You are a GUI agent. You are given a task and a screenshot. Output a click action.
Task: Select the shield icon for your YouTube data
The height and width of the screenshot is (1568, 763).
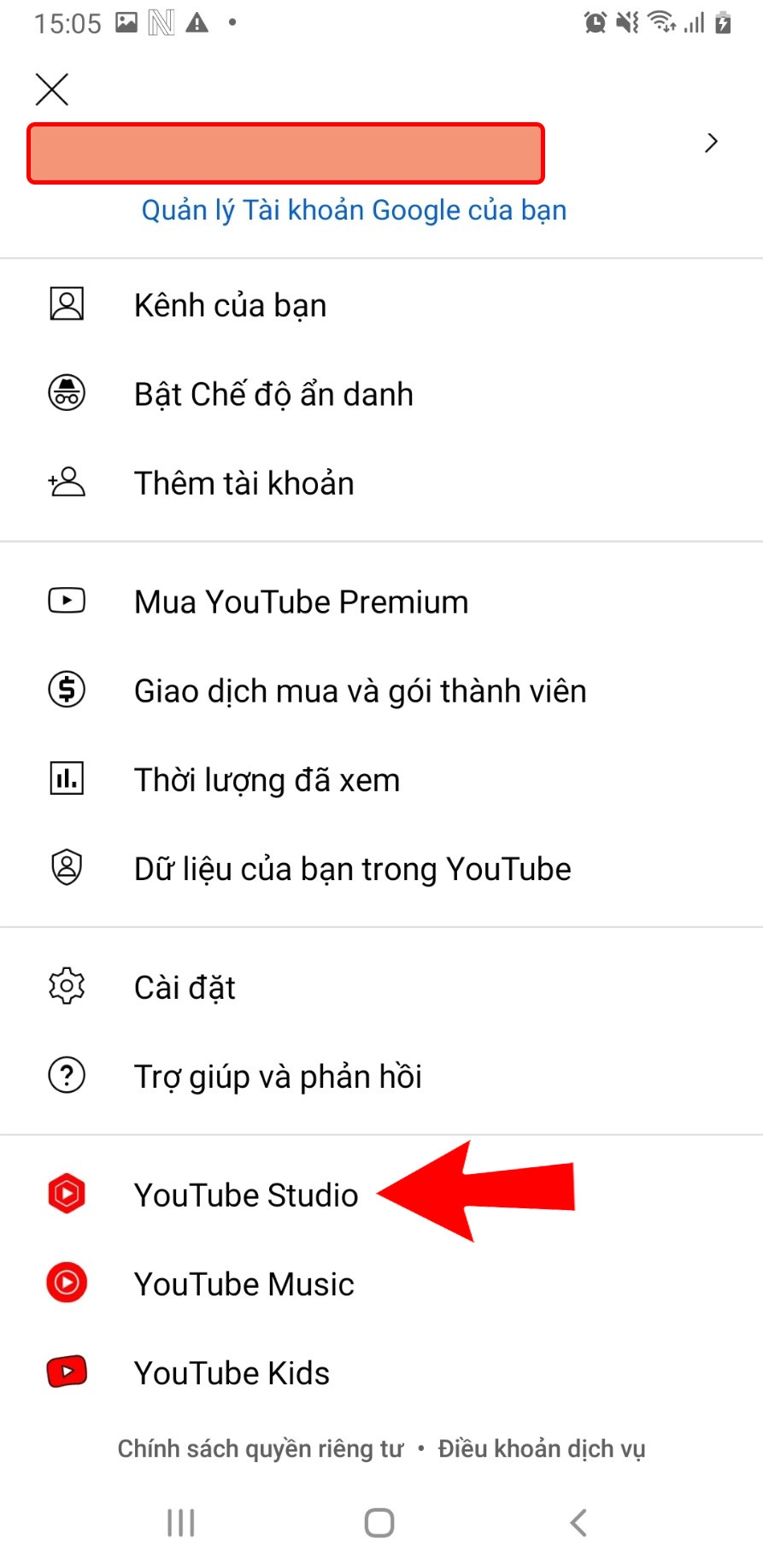pos(67,868)
